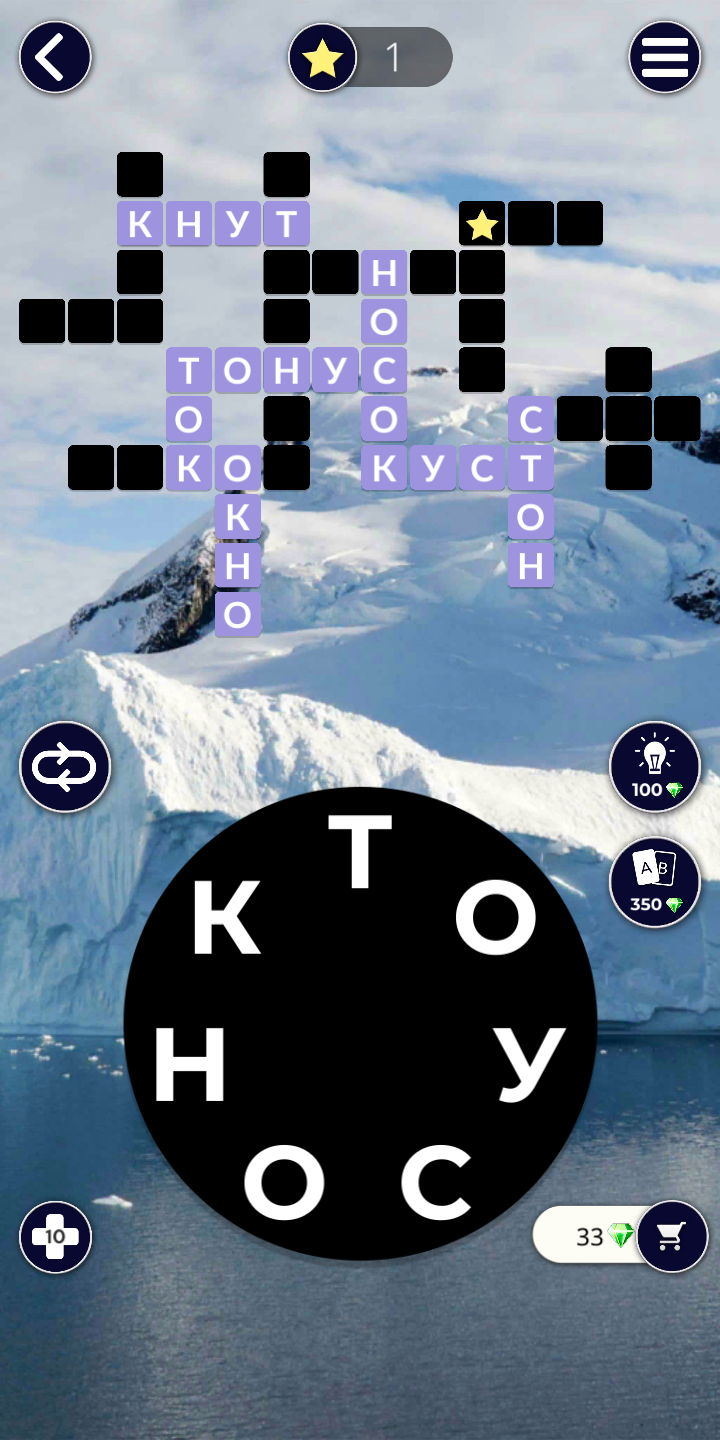Select letter Т in the wheel
Viewport: 720px width, 1440px height.
(360, 852)
